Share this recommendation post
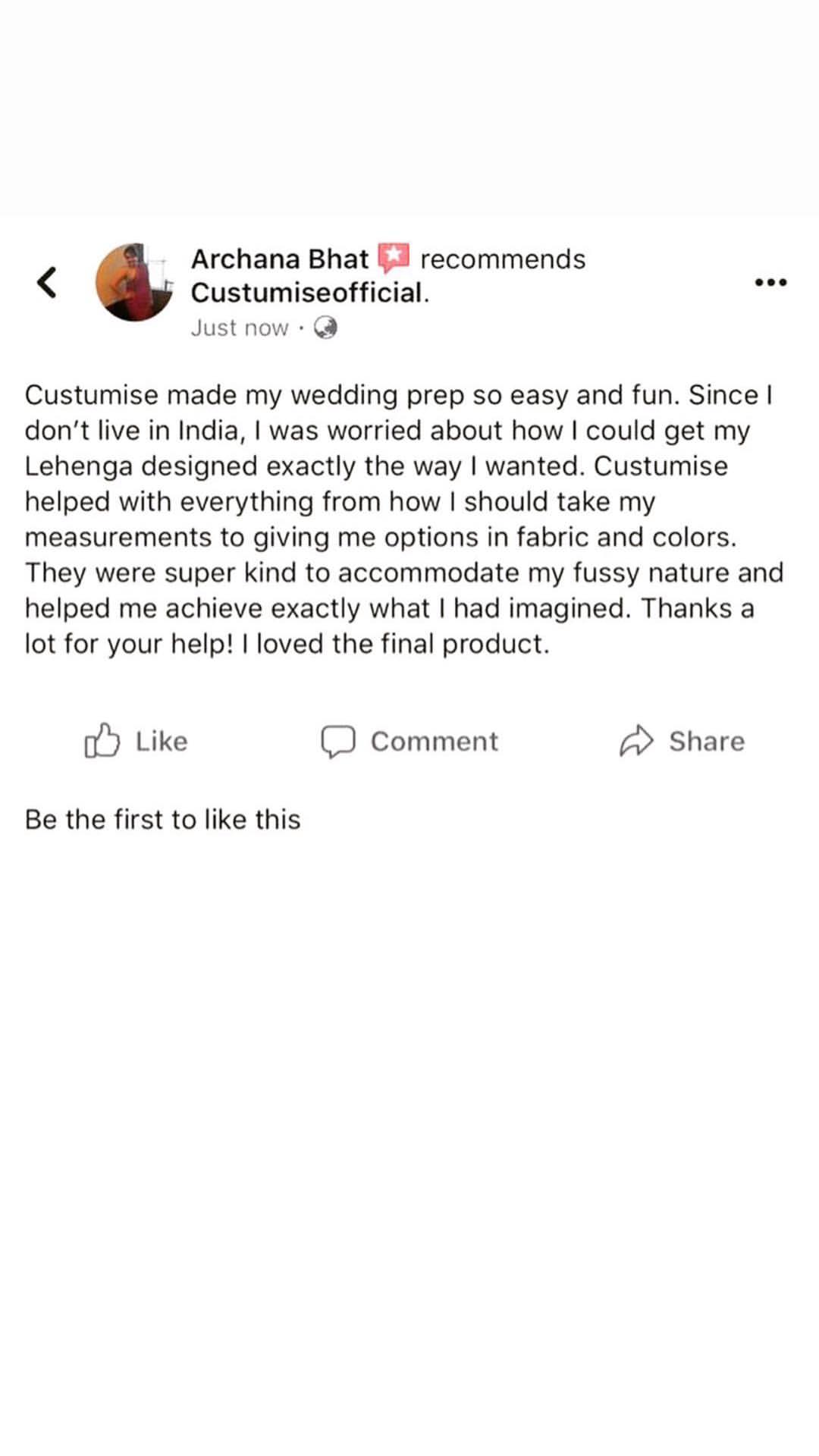The image size is (819, 1456). (682, 741)
